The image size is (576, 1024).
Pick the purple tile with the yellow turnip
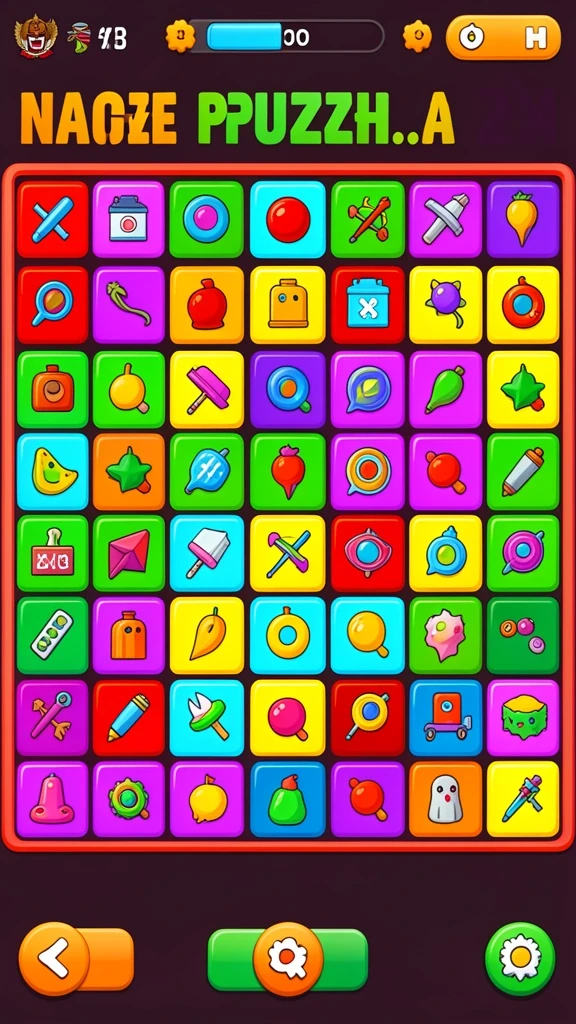(x=522, y=219)
